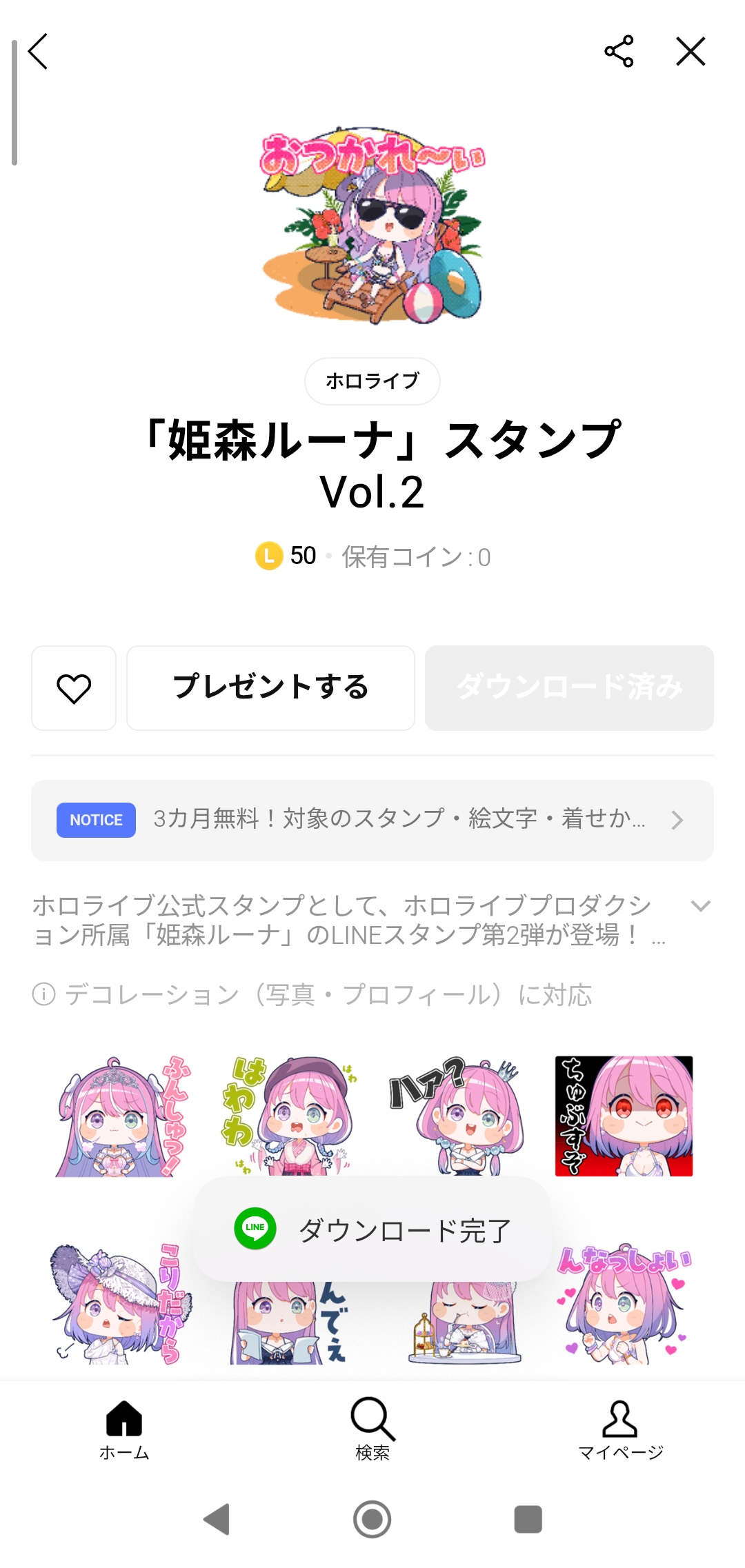745x1568 pixels.
Task: Switch to the 検索 tab
Action: tap(372, 1429)
